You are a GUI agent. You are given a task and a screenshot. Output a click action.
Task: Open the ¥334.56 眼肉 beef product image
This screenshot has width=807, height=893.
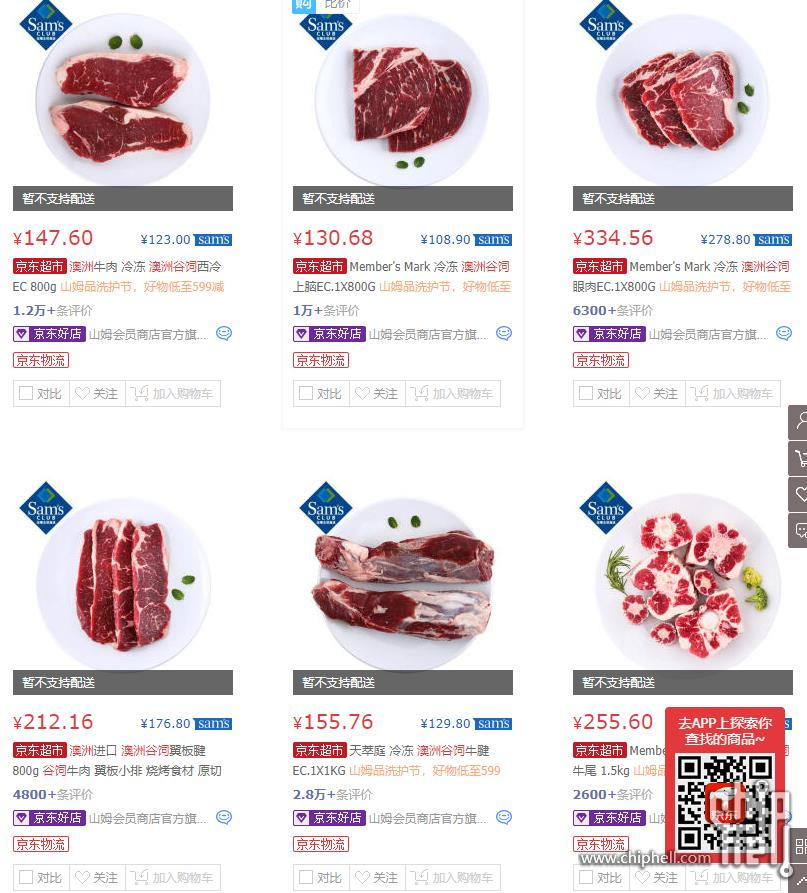[x=683, y=100]
